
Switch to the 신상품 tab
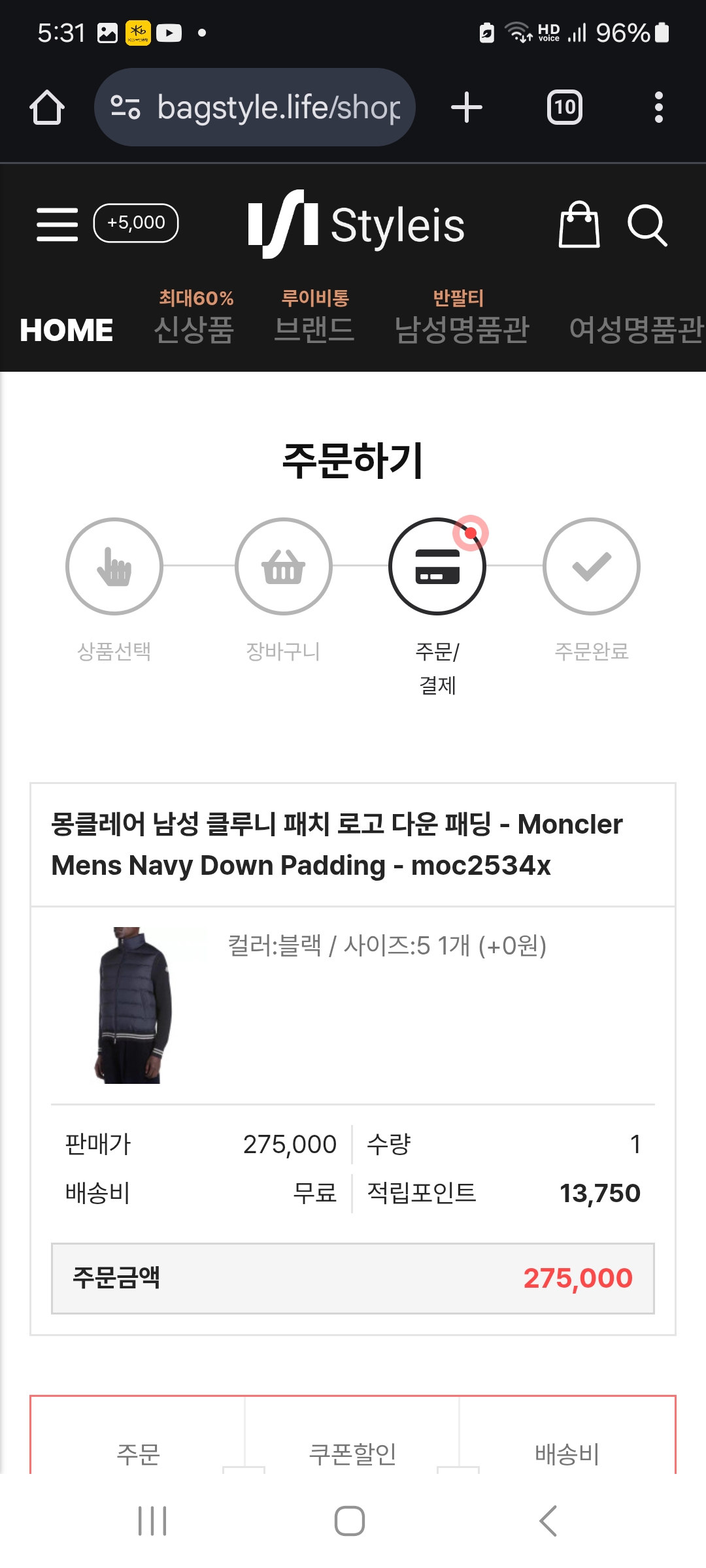[194, 329]
